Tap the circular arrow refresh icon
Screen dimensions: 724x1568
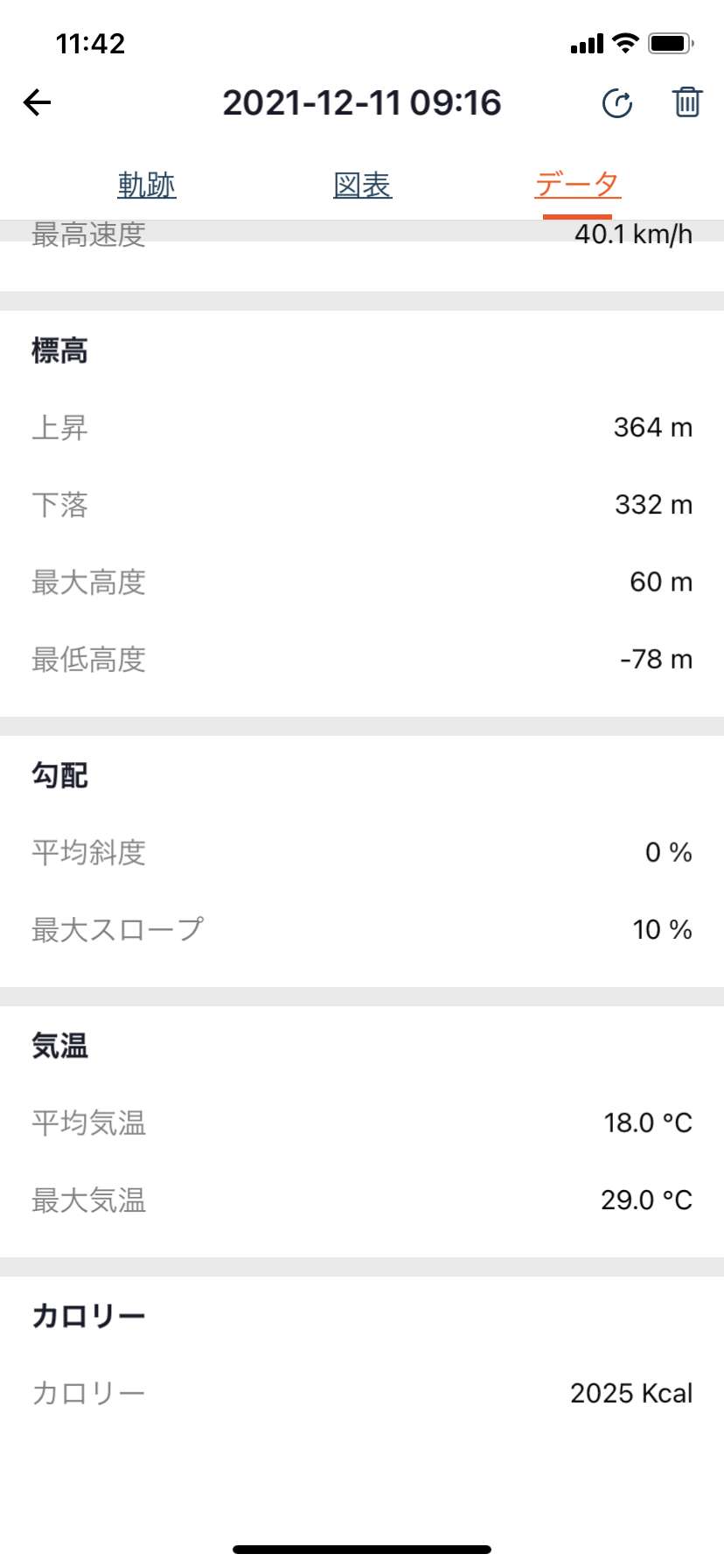[617, 103]
